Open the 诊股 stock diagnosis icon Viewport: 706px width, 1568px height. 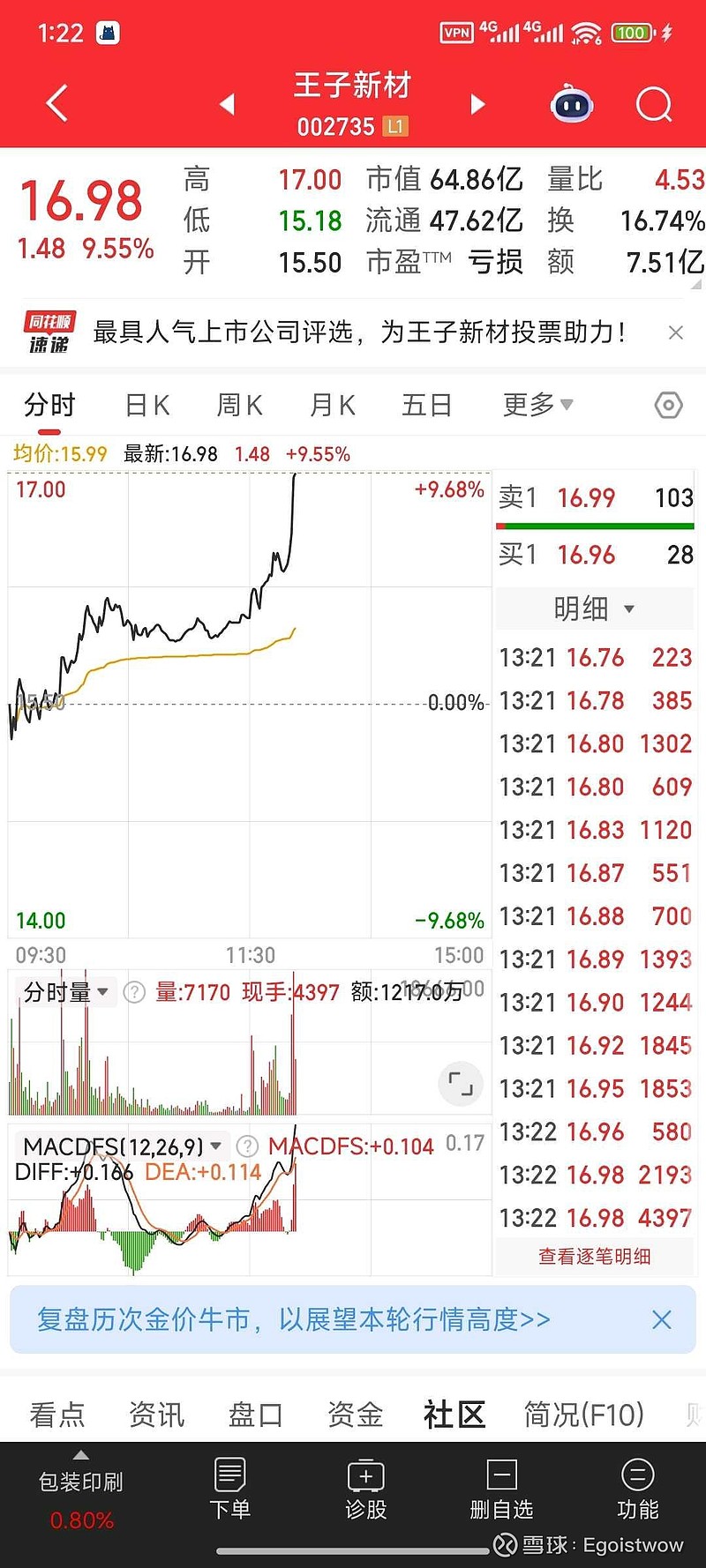(x=365, y=1490)
